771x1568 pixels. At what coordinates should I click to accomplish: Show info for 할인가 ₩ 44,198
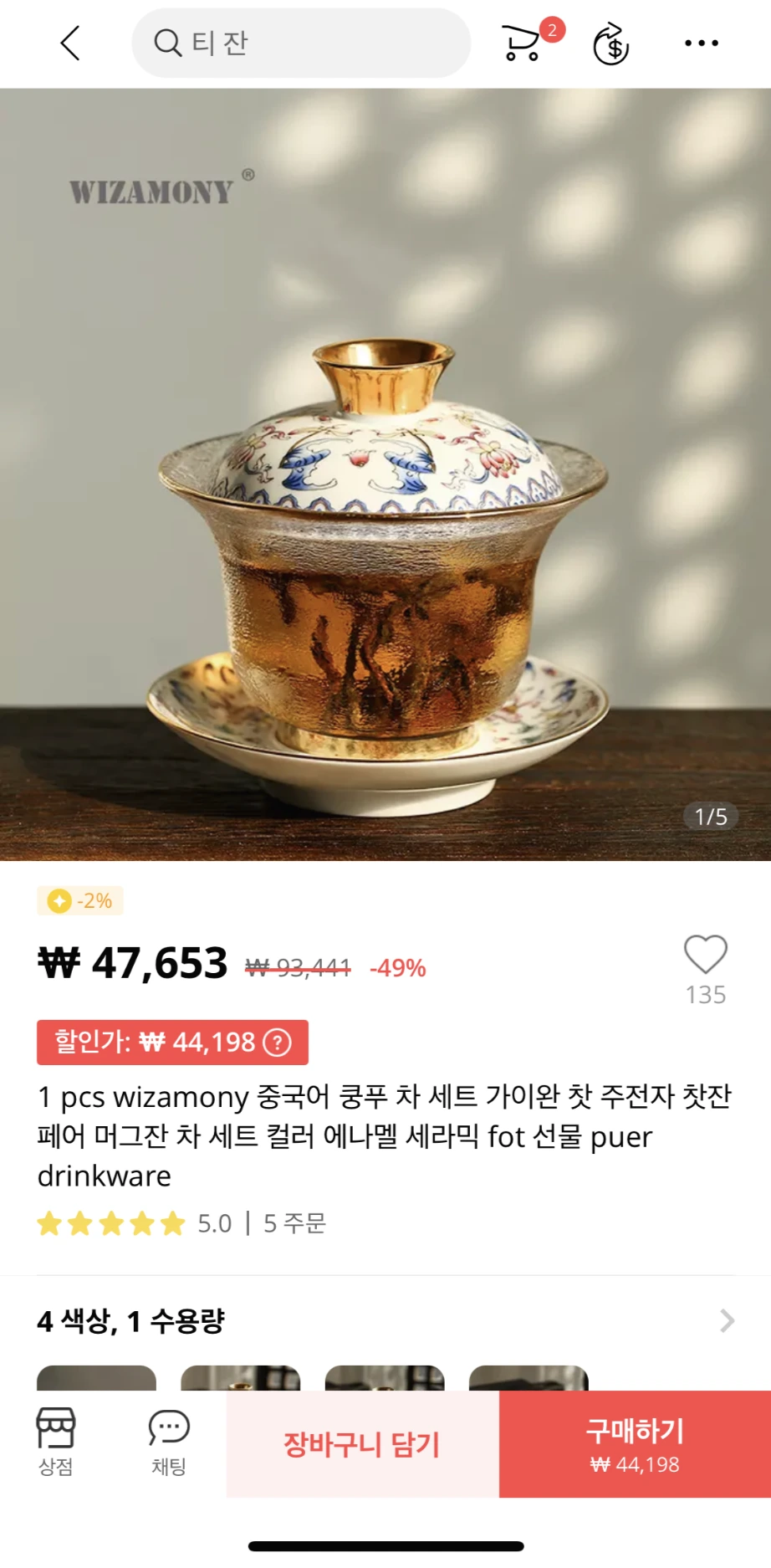click(278, 1043)
